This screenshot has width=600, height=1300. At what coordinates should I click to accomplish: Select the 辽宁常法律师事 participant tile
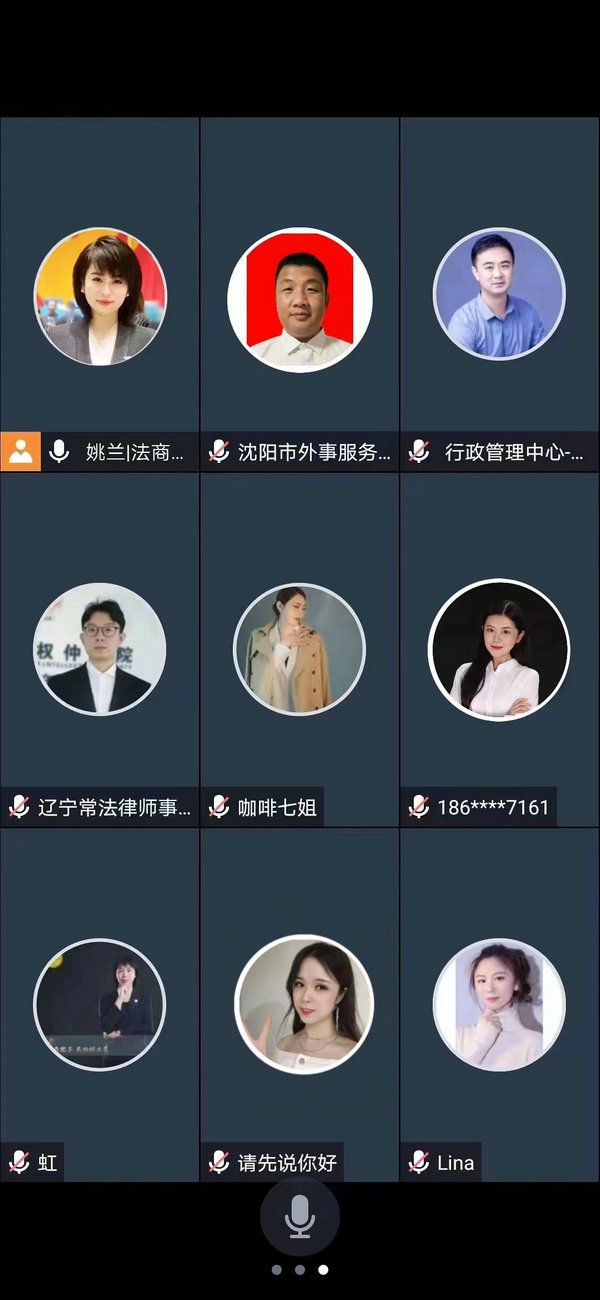[100, 650]
